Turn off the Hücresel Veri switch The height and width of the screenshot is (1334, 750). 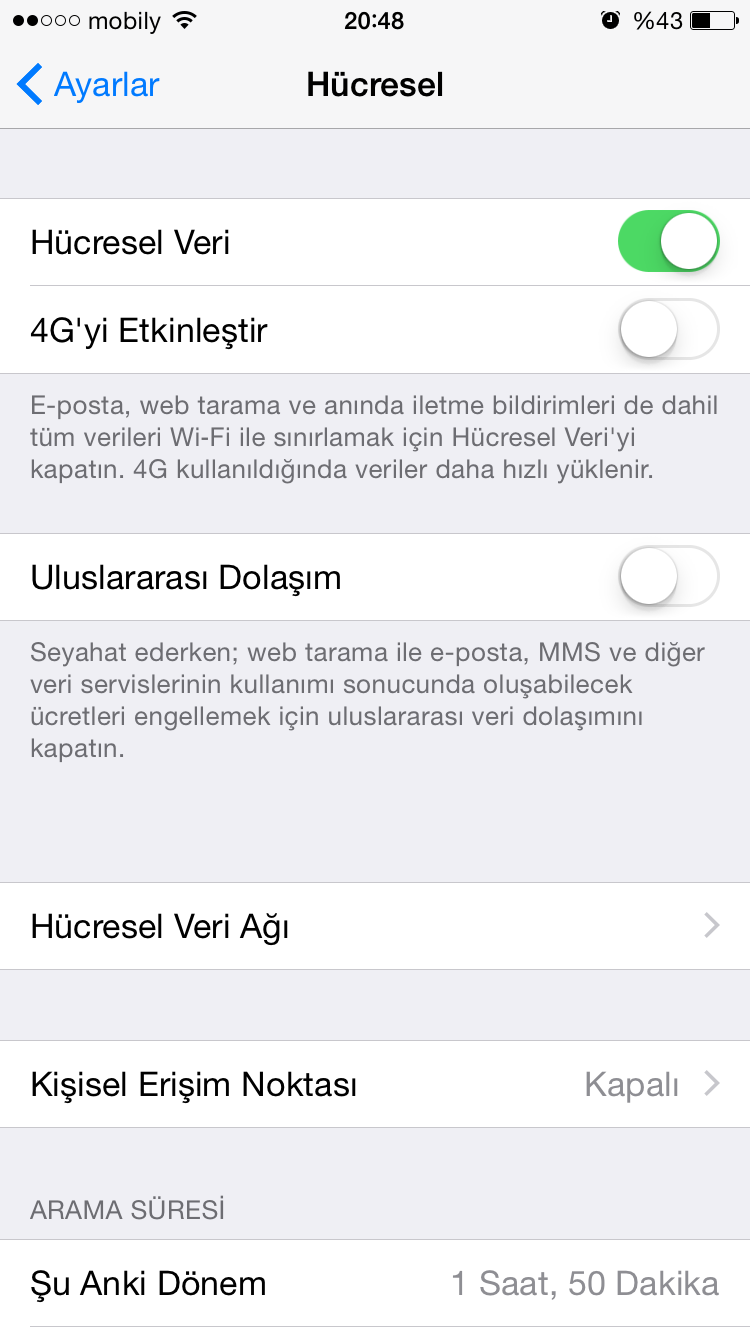(669, 242)
